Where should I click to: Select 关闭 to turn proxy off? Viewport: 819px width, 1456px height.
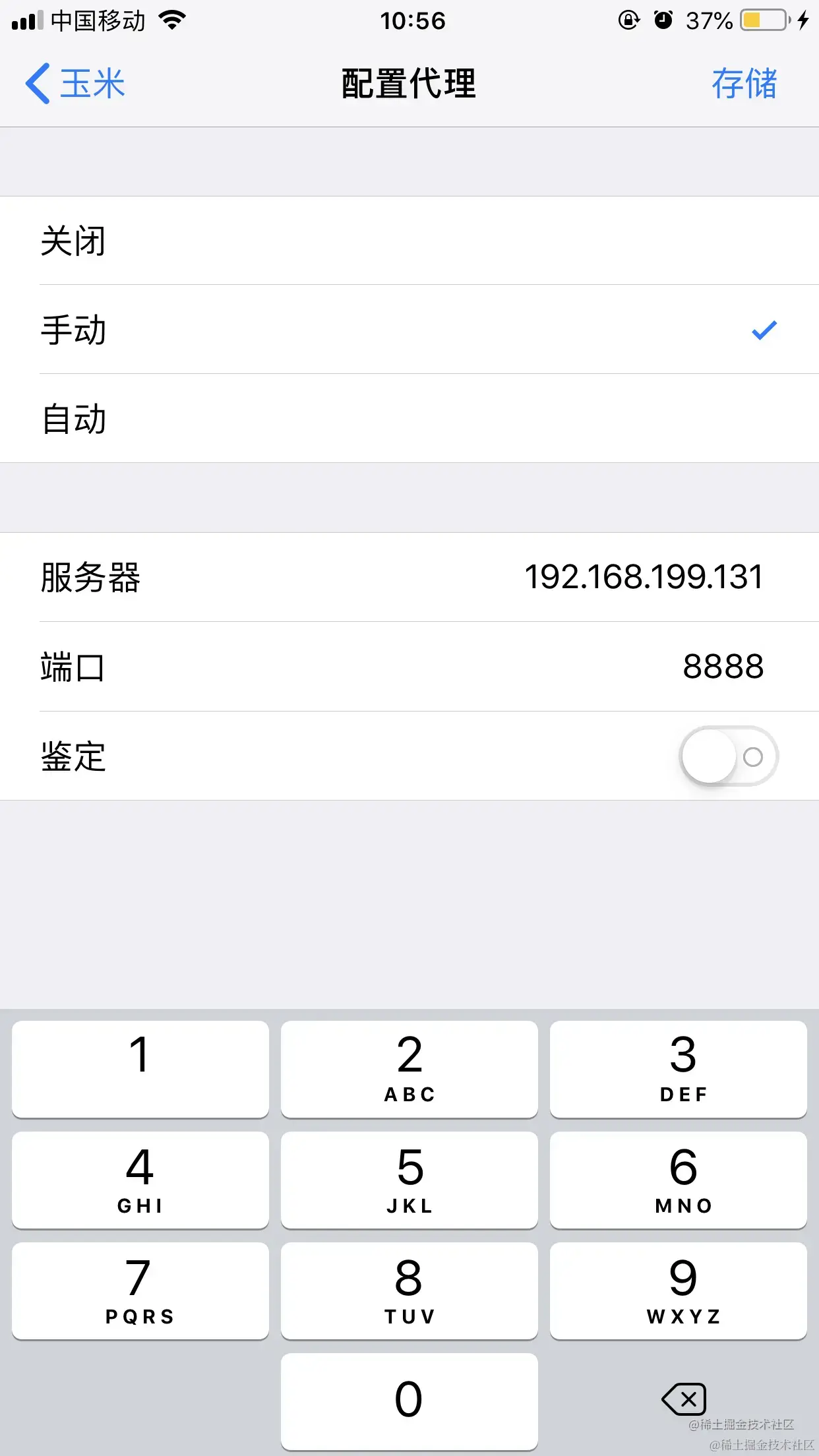(409, 241)
